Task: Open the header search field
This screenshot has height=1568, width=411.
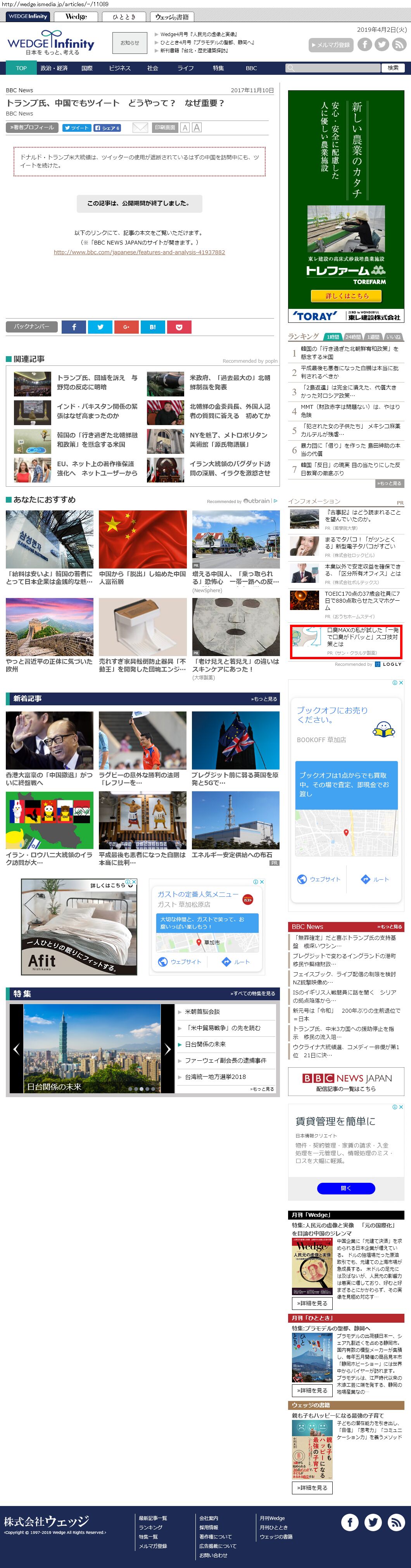Action: 334,68
